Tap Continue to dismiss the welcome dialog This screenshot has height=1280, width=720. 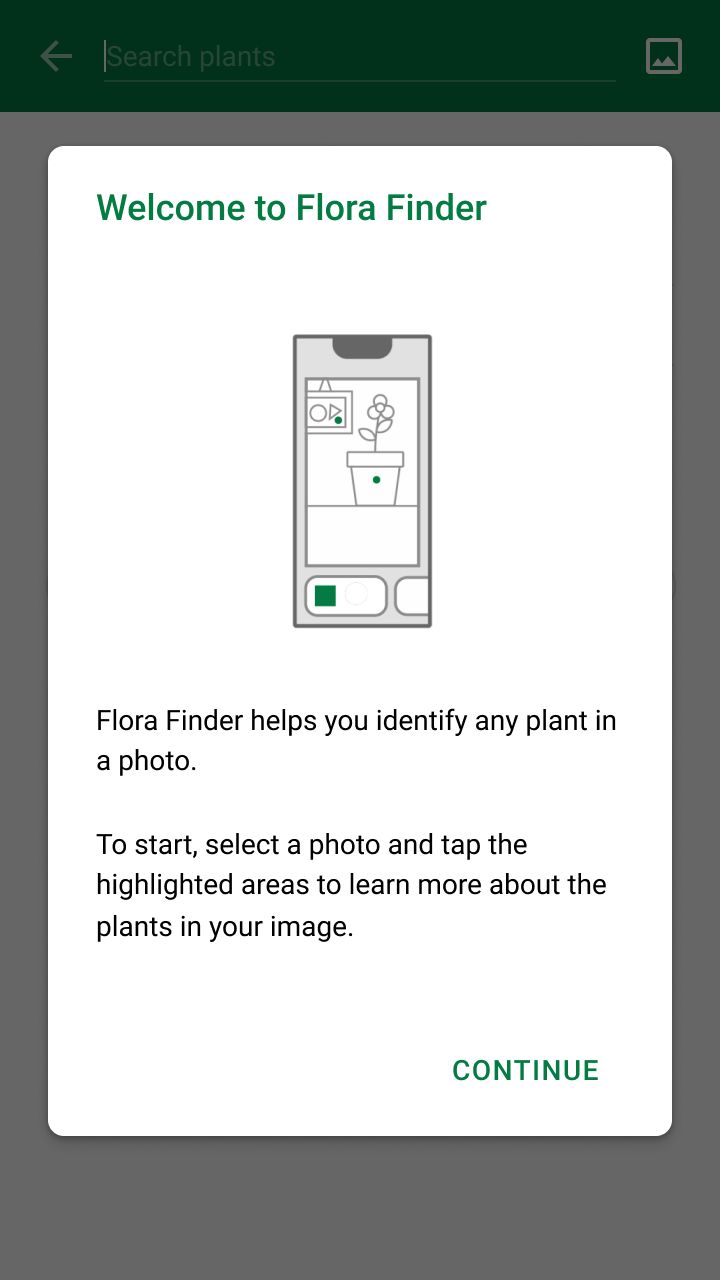[x=525, y=1070]
